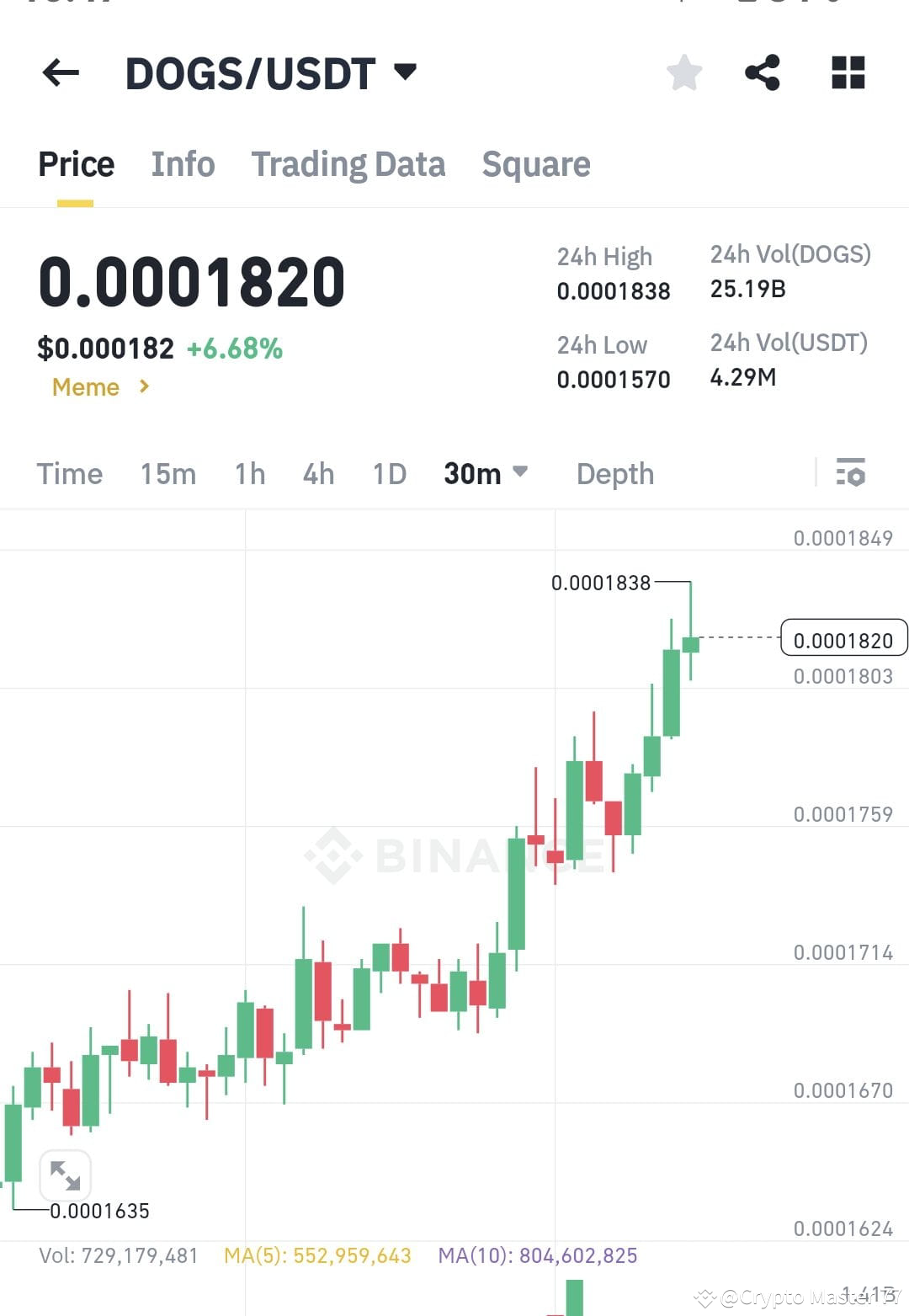Open the Trading Data tab
The image size is (909, 1316).
point(348,164)
